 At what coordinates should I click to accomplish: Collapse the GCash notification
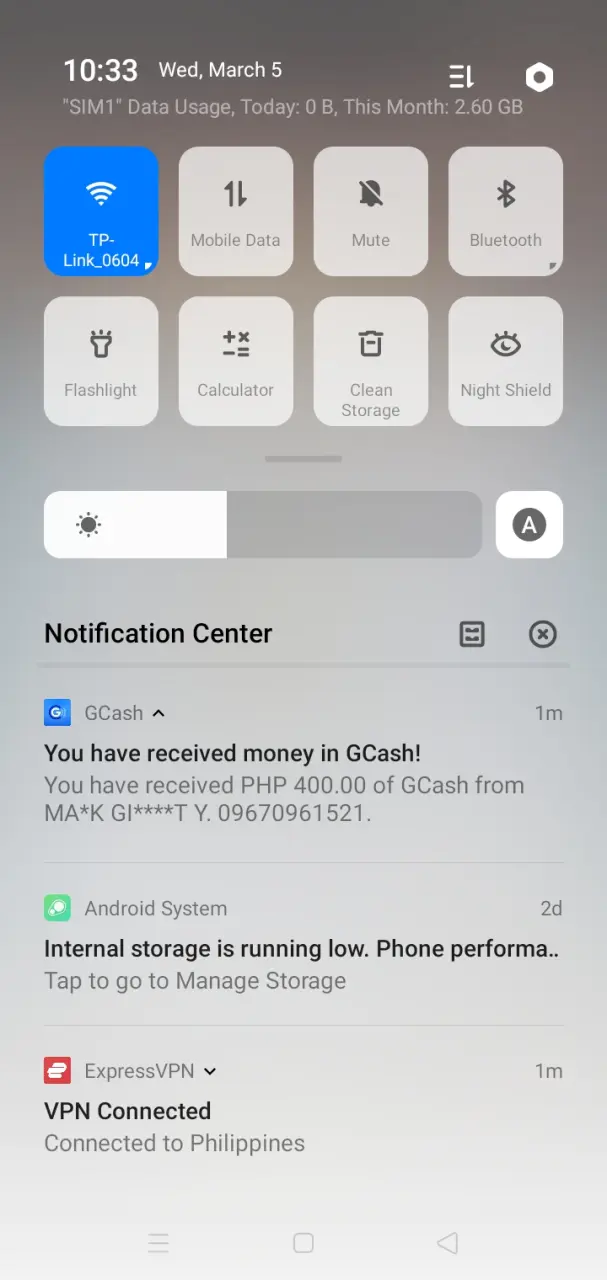click(158, 713)
